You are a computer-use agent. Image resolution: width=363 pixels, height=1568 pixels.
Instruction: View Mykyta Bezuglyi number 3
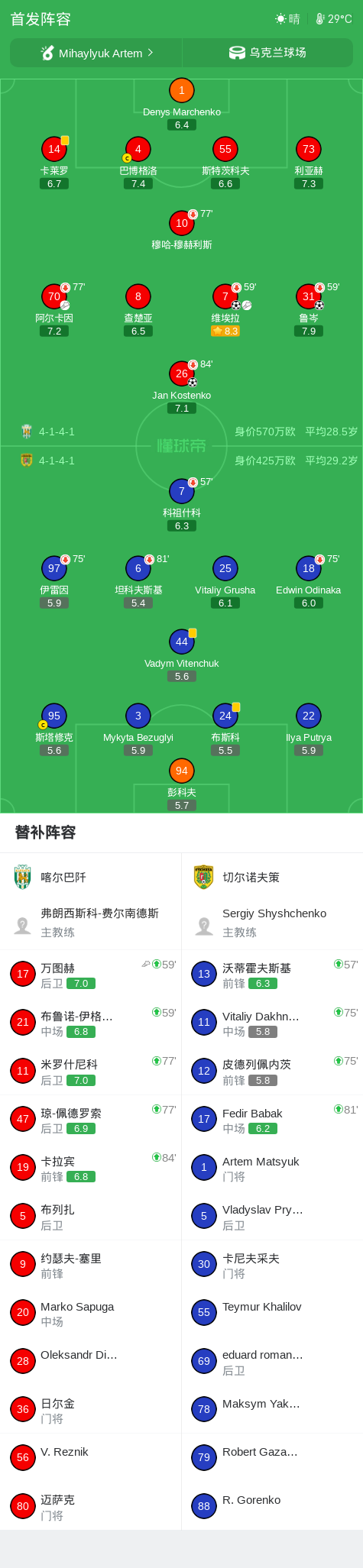[138, 729]
